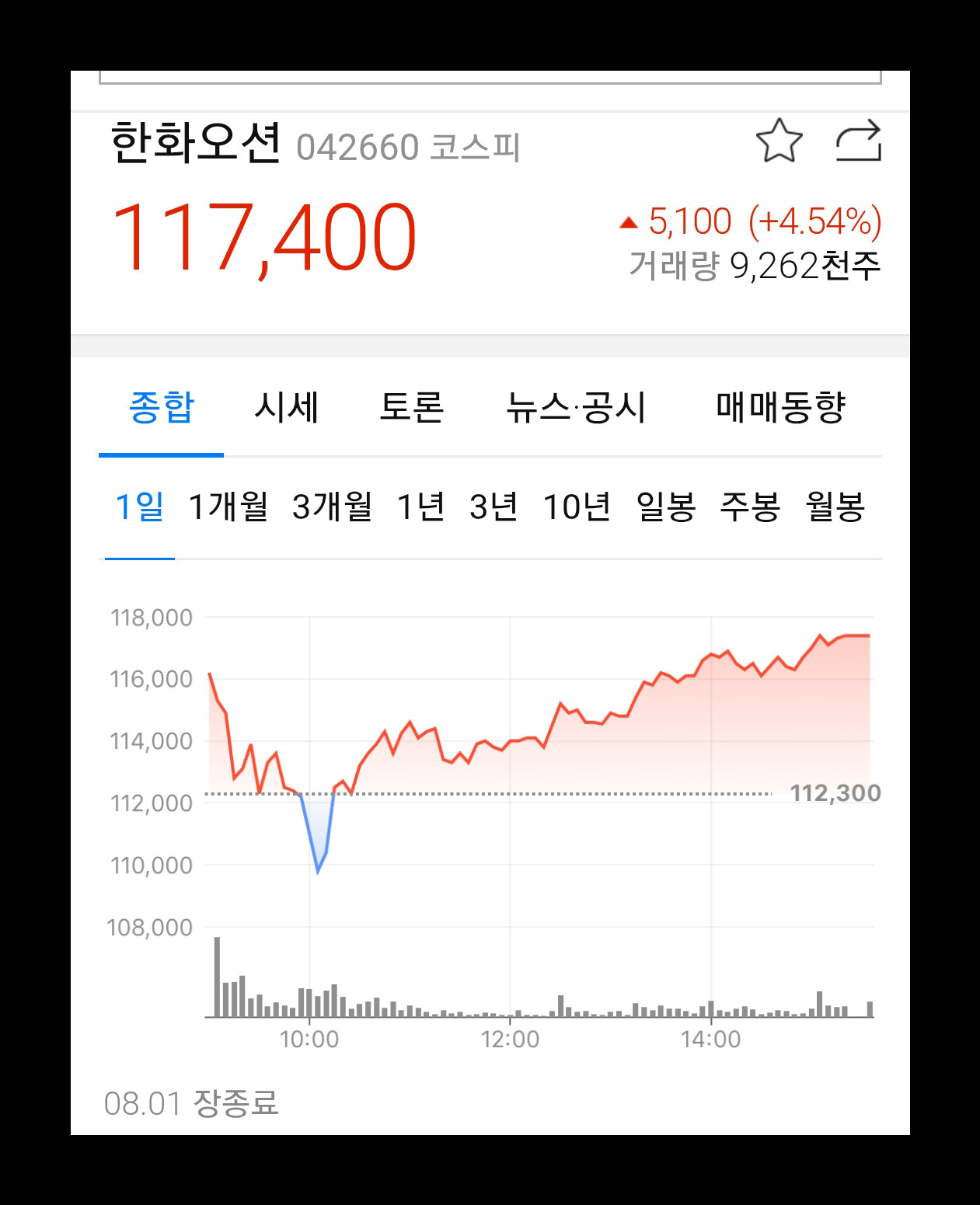980x1205 pixels.
Task: Select the 종합 tab
Action: click(161, 407)
